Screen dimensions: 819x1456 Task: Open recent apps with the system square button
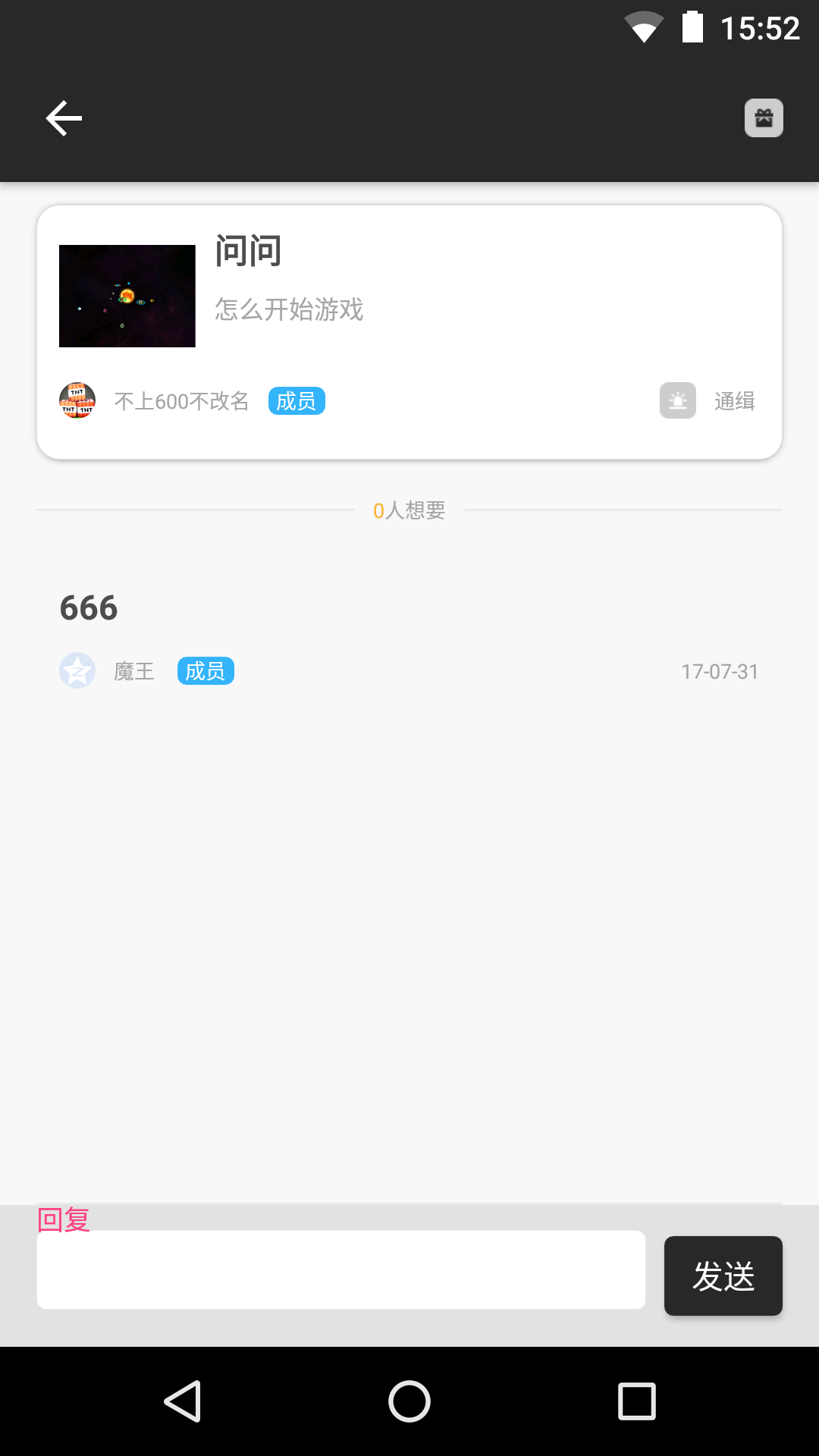tap(637, 1401)
